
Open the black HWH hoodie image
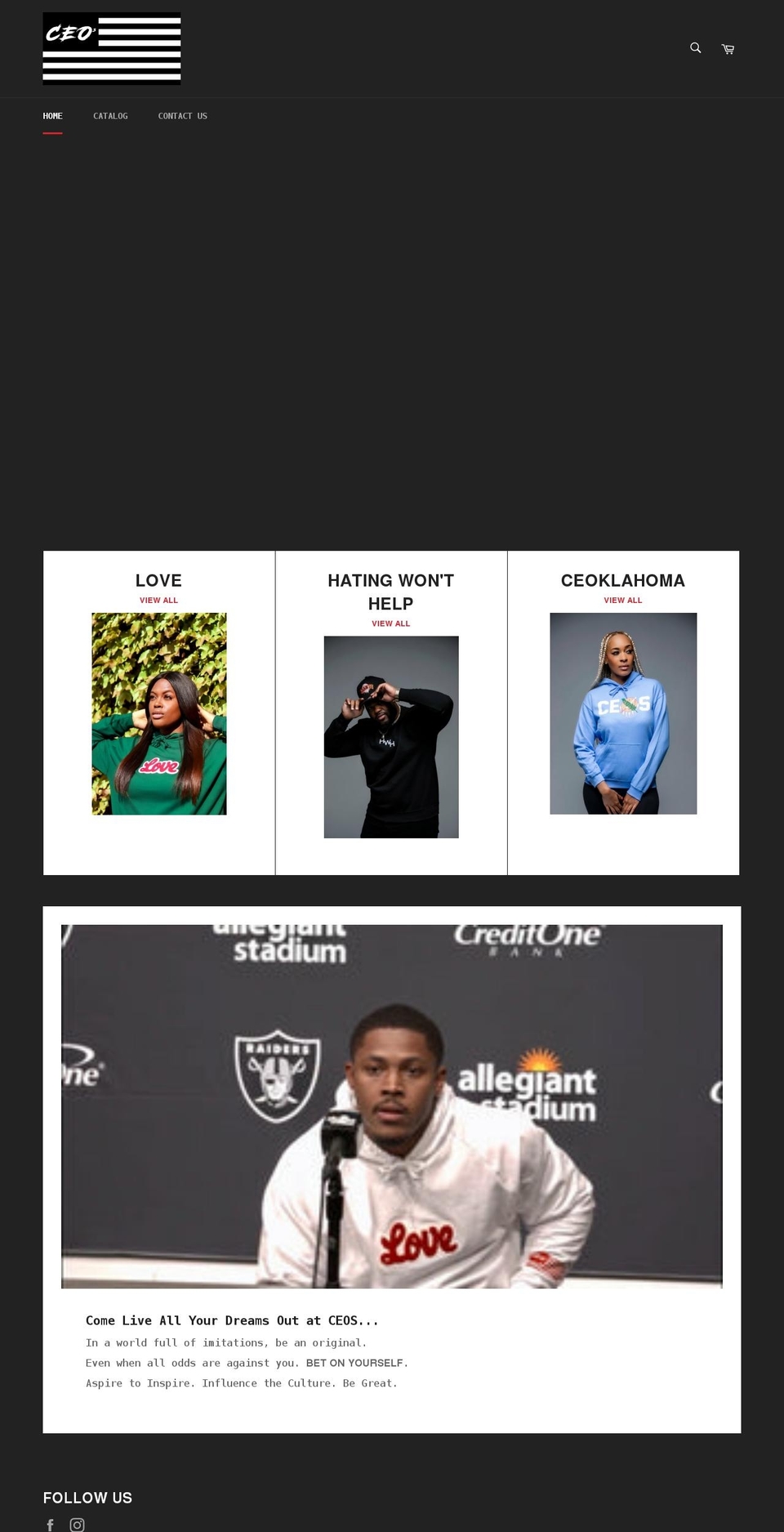pos(391,737)
